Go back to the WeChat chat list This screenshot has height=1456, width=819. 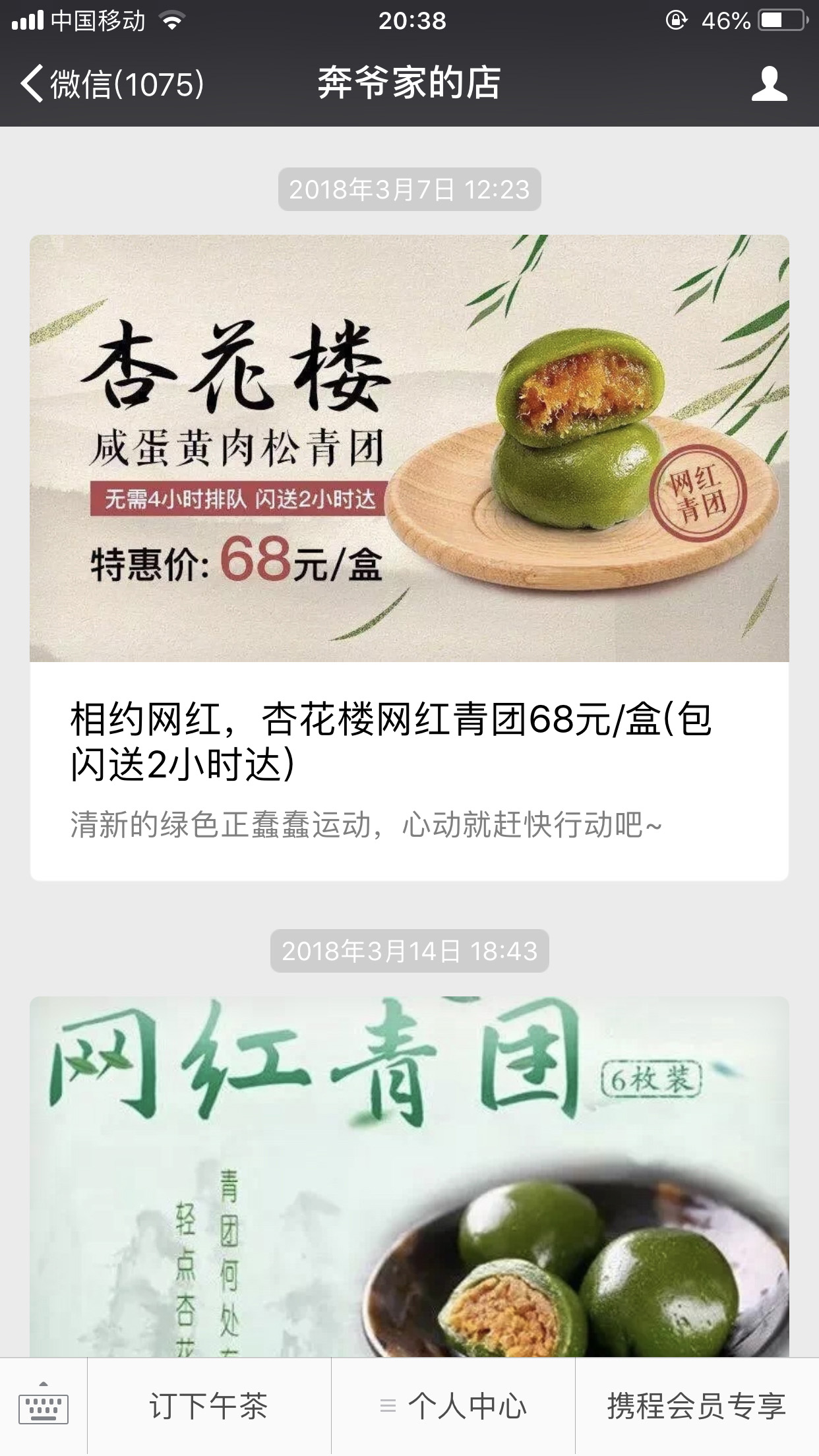click(x=112, y=84)
